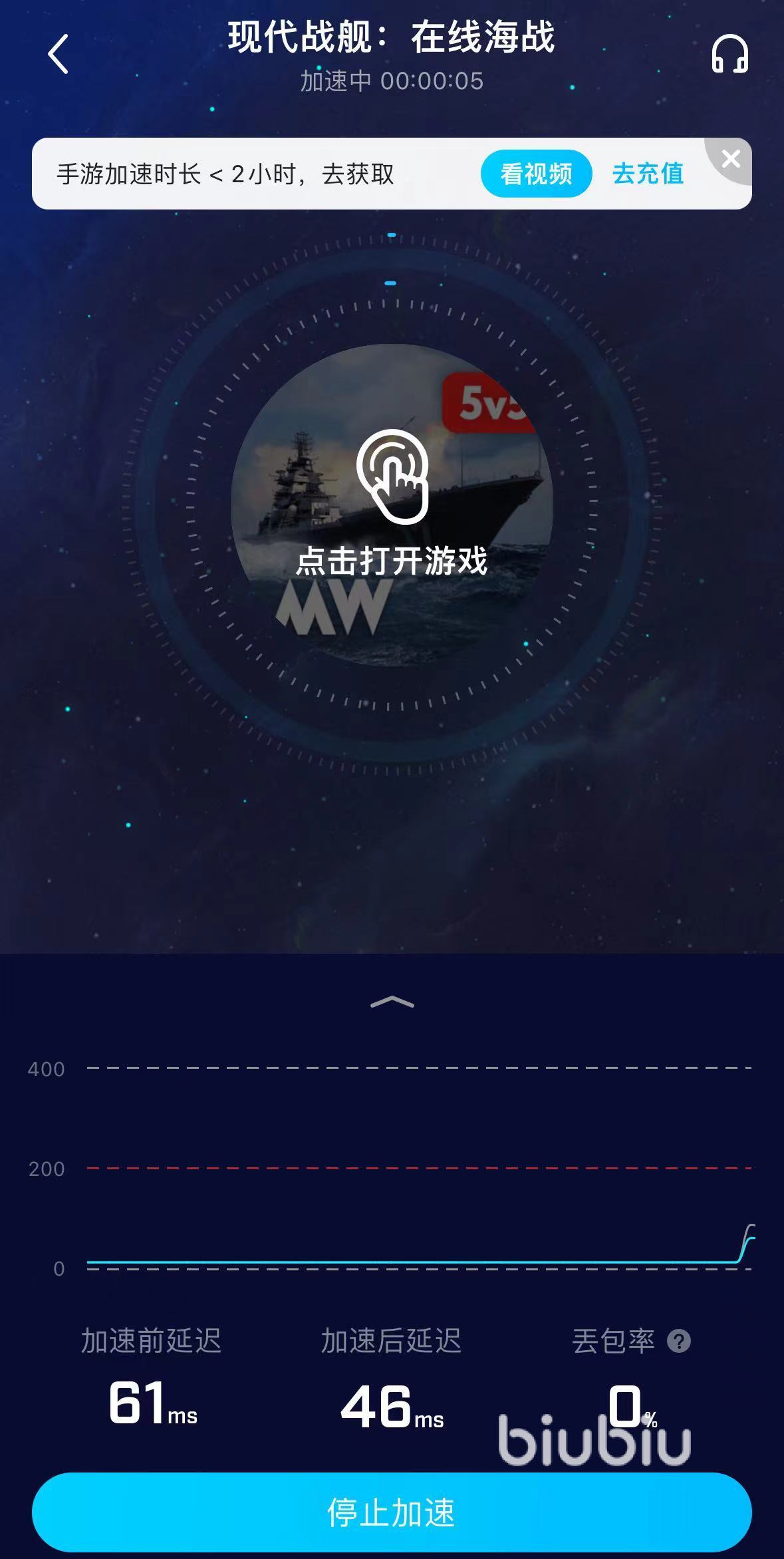Open the 丢包率 help question mark
Screen dimensions: 784x1559
(x=678, y=1341)
